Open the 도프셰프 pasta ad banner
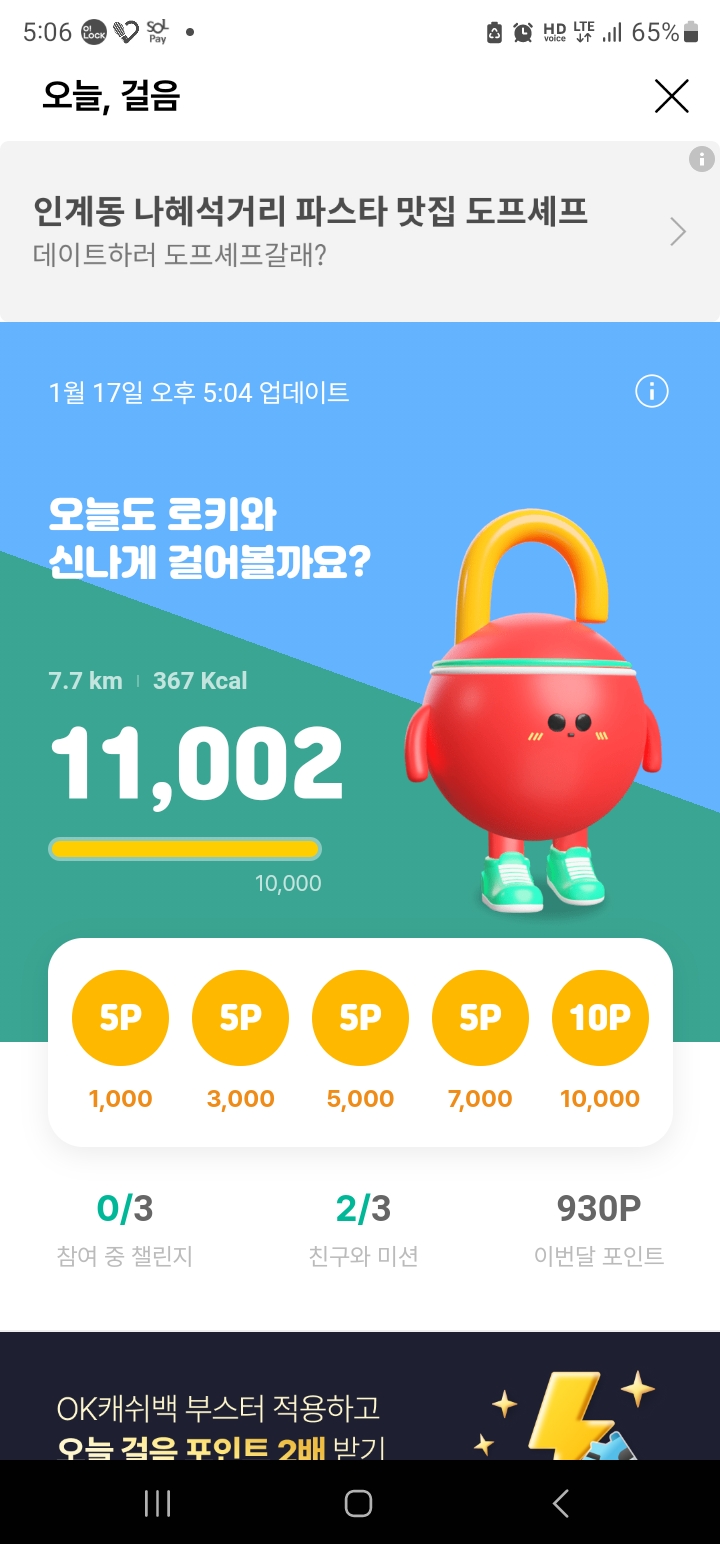This screenshot has width=720, height=1544. pyautogui.click(x=360, y=232)
